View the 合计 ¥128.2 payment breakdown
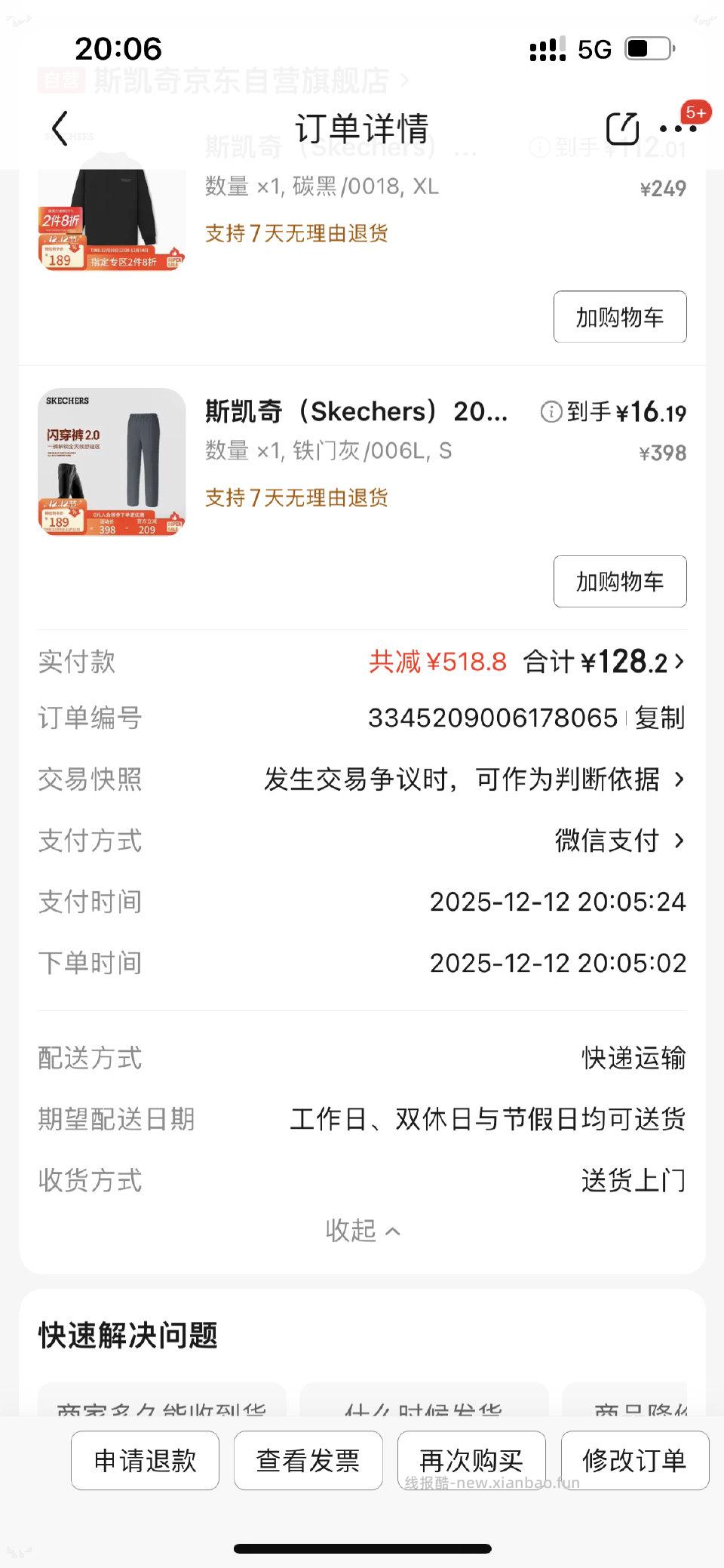 603,662
